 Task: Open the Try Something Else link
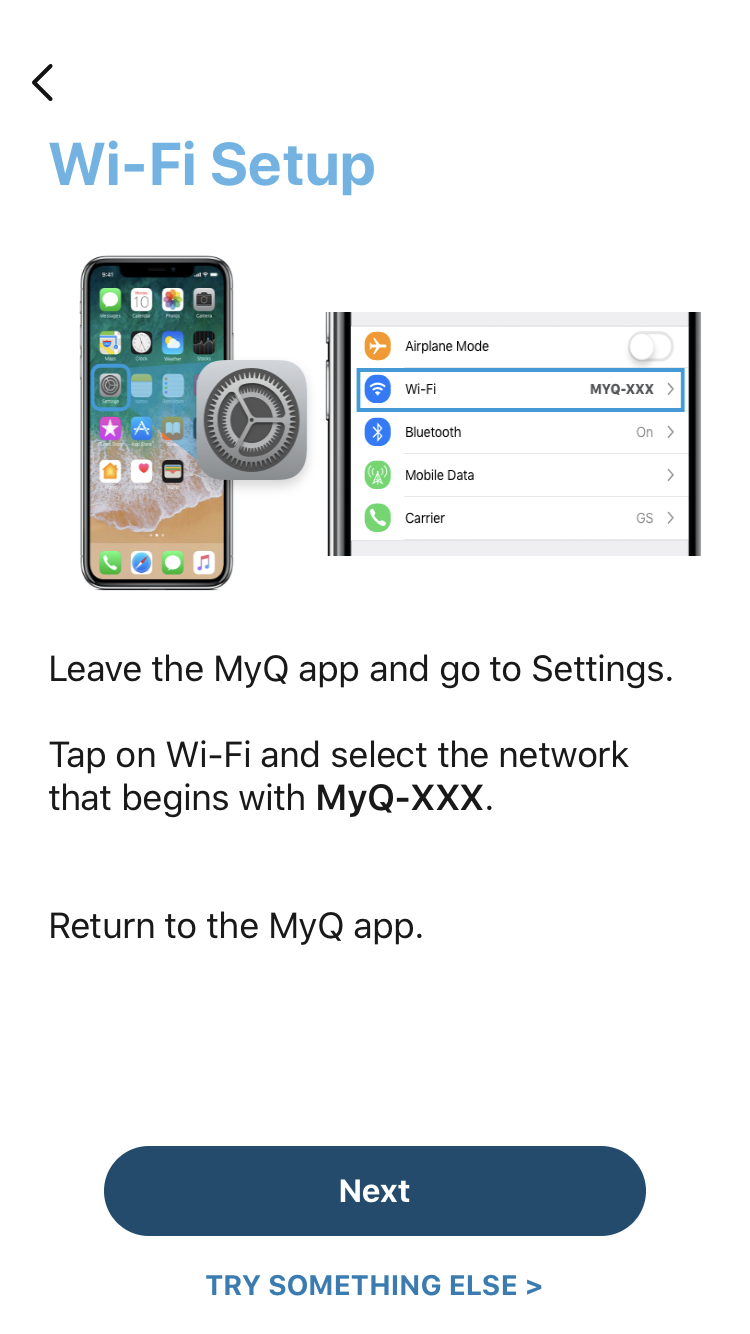click(374, 1285)
